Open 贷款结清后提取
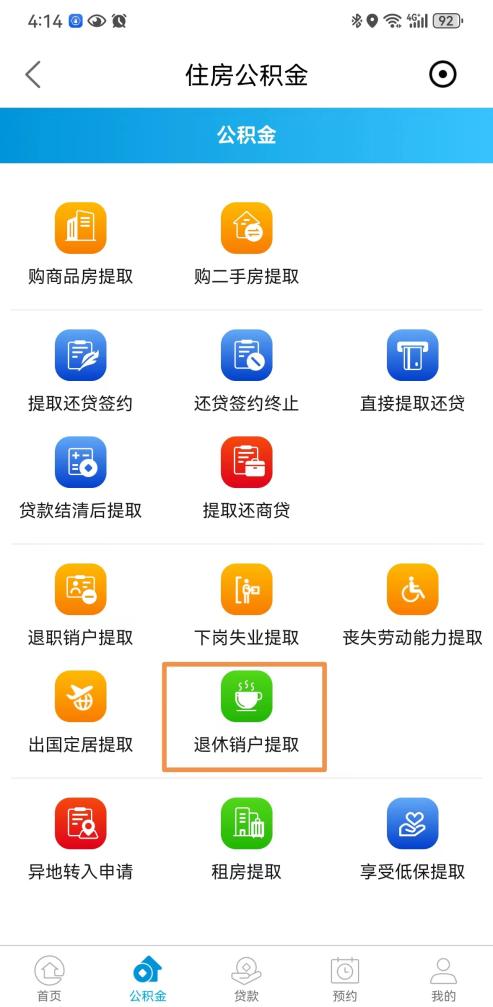Screen dimensions: 493x1007 point(80,478)
